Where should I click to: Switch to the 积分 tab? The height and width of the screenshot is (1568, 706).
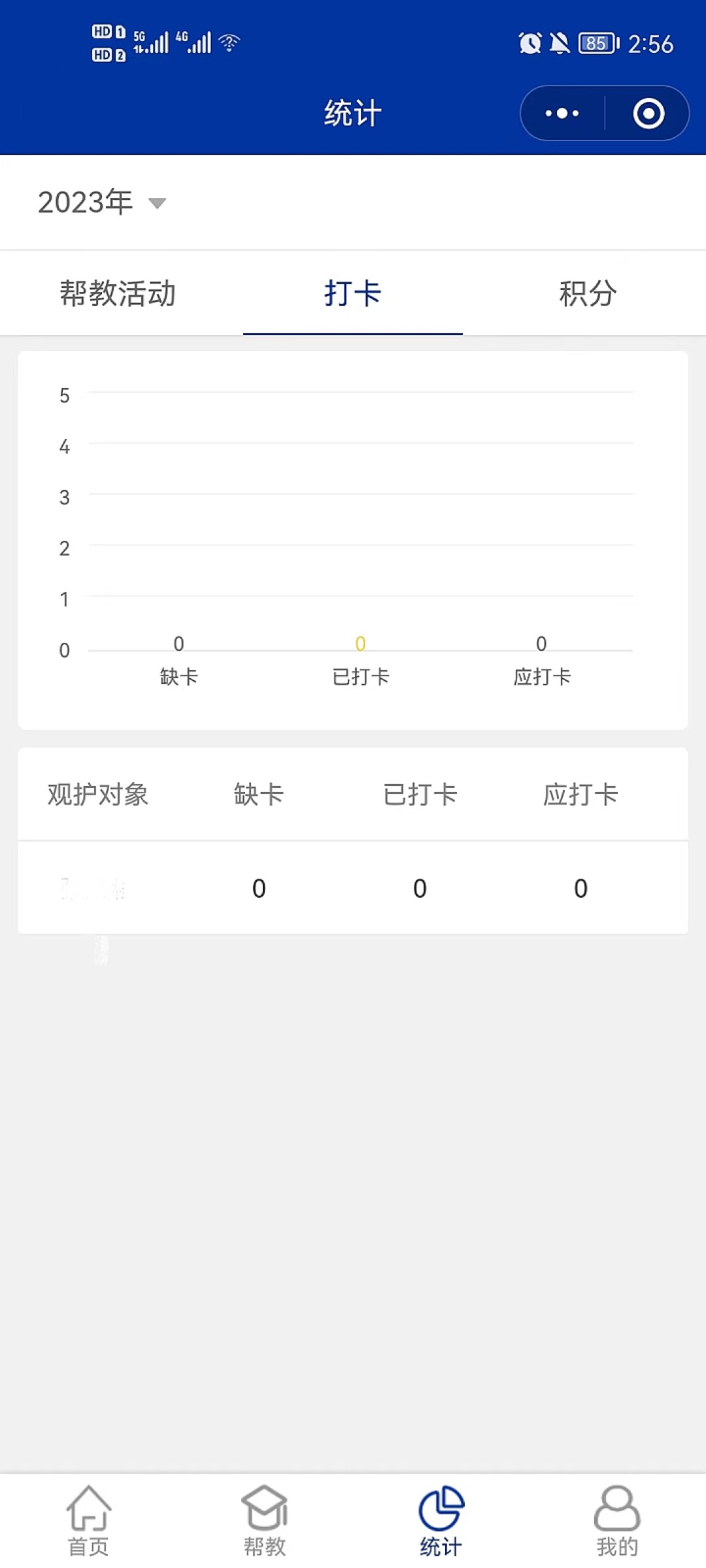coord(588,293)
